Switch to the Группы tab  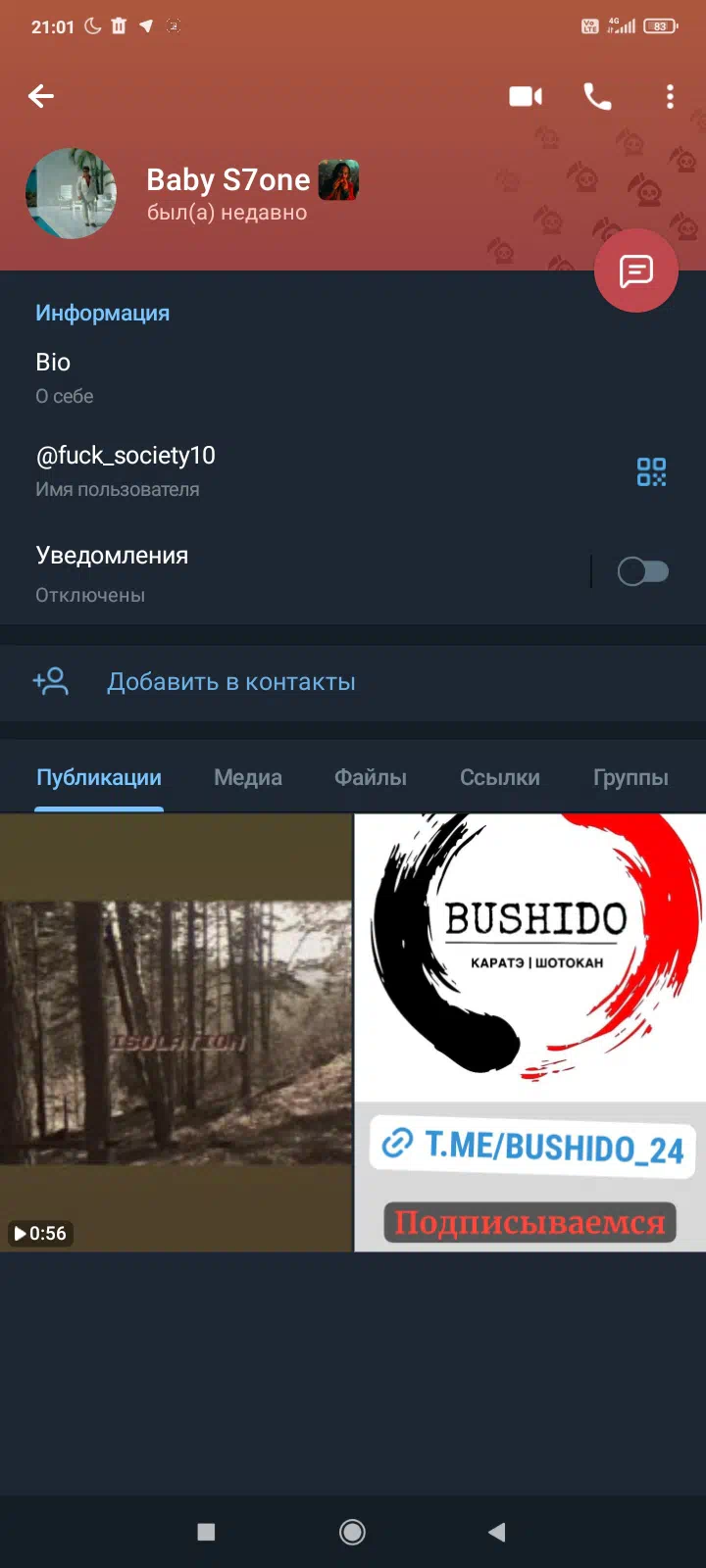[x=630, y=777]
